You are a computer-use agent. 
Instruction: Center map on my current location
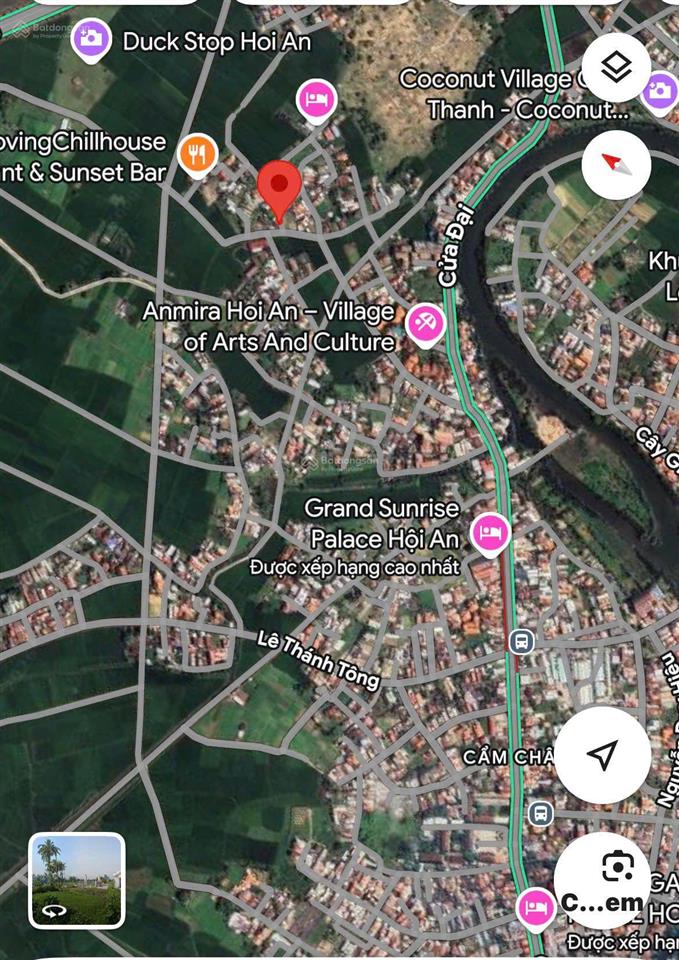pos(602,755)
